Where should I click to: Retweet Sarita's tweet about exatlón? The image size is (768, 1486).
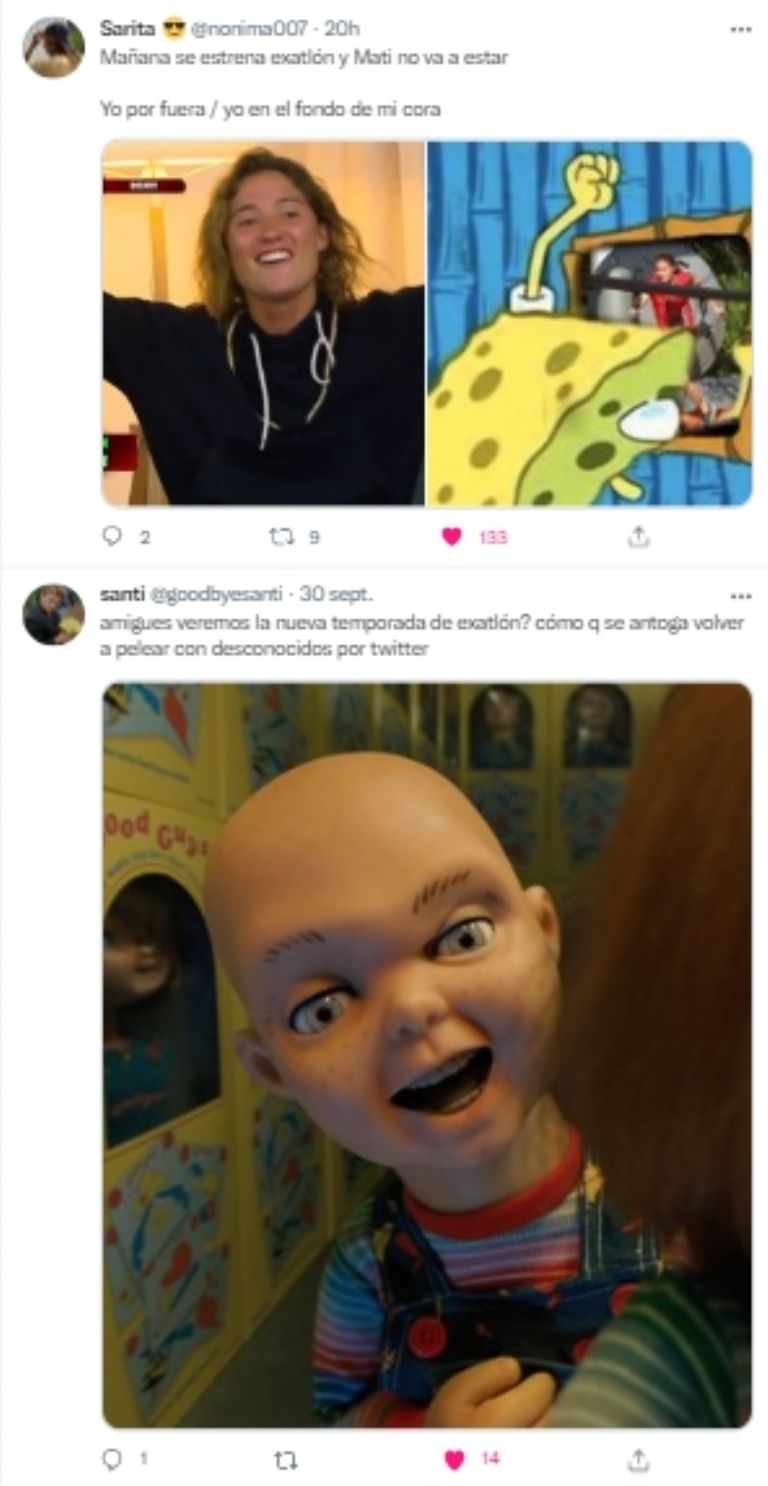pos(282,537)
